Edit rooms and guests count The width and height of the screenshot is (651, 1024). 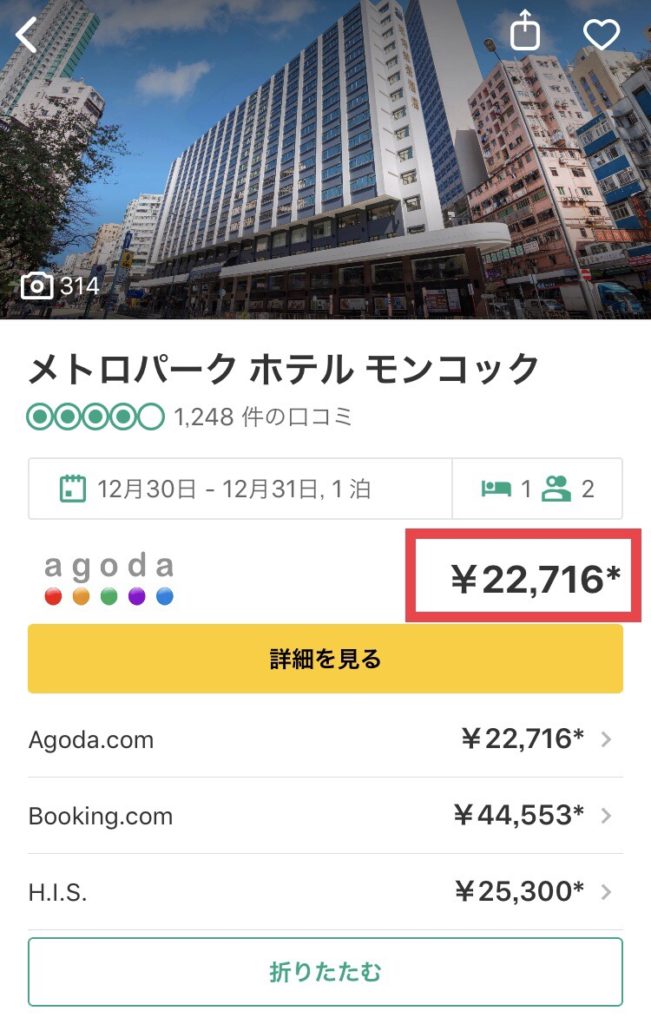pos(537,489)
